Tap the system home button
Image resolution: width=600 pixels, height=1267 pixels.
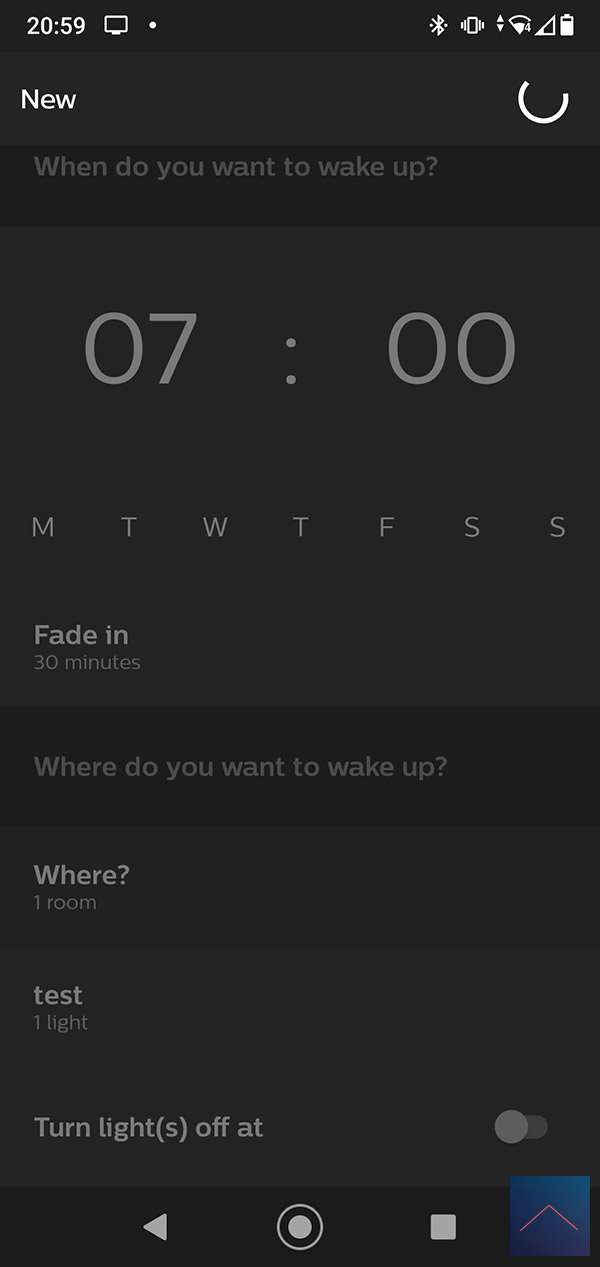click(300, 1227)
